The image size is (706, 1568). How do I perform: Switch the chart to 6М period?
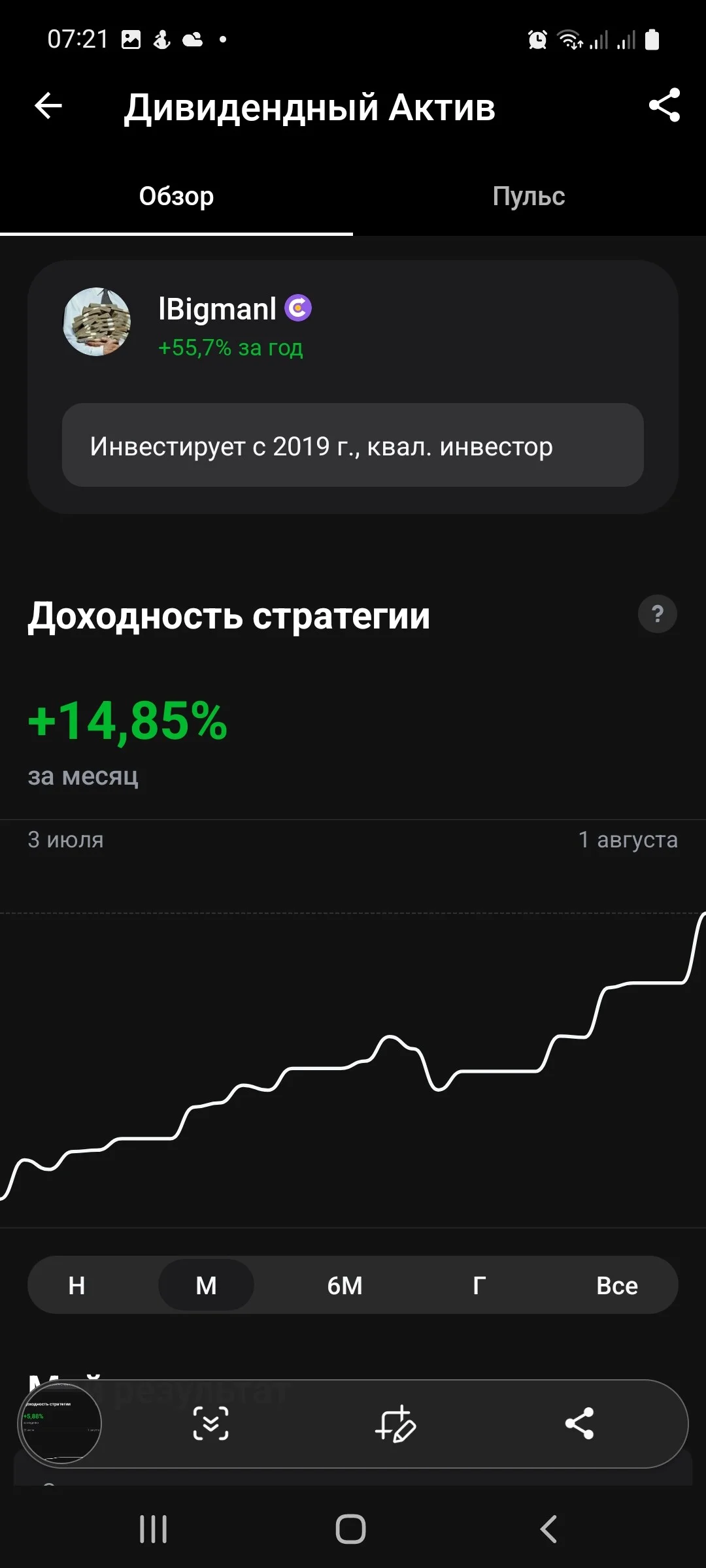[x=345, y=1285]
